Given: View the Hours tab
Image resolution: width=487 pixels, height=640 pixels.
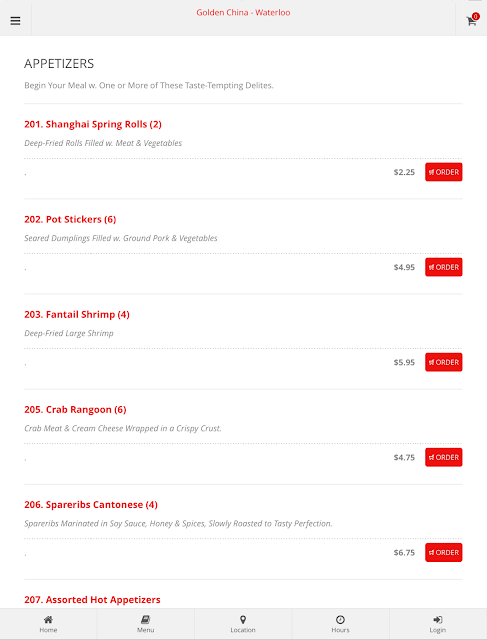Looking at the screenshot, I should [340, 624].
